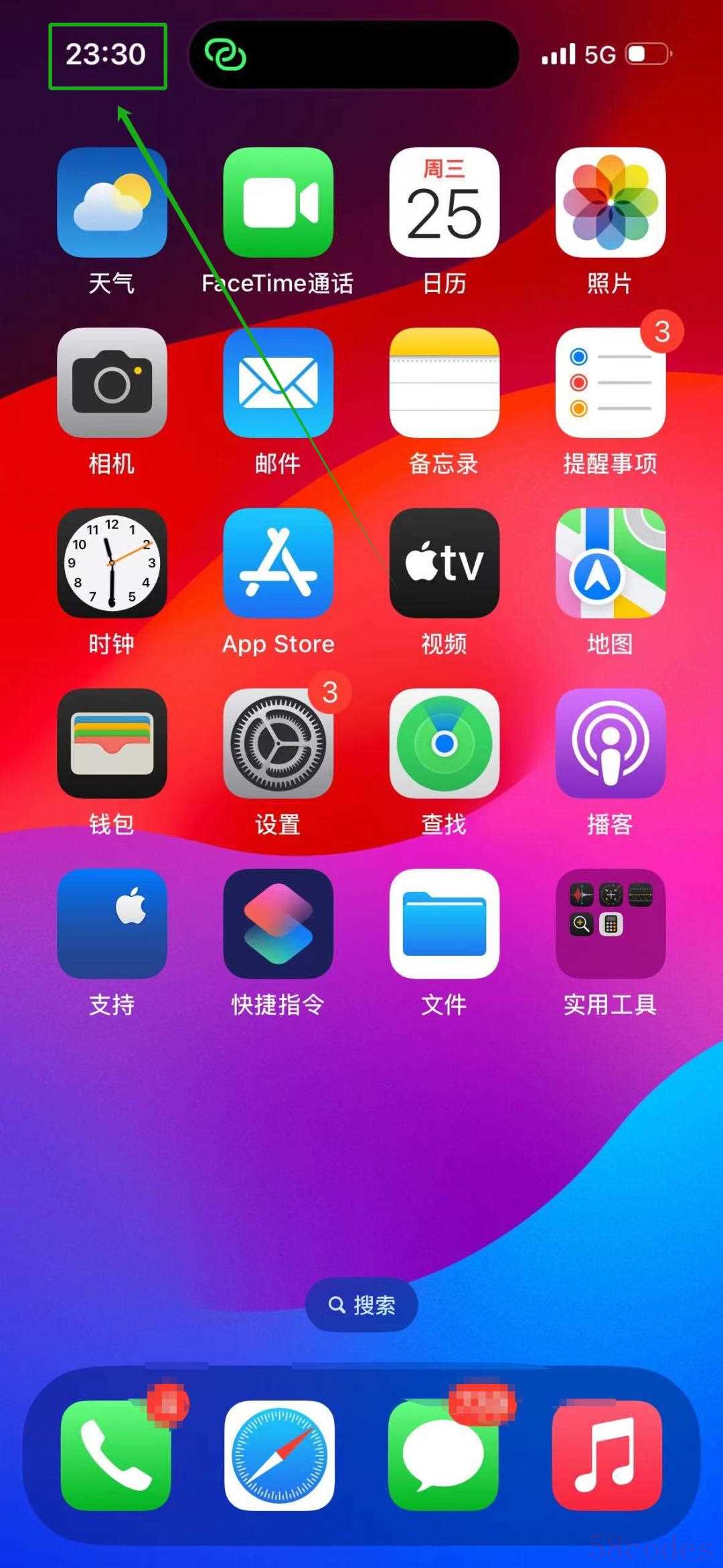Viewport: 723px width, 1568px height.
Task: Open the 照片 photos app
Action: 610,202
